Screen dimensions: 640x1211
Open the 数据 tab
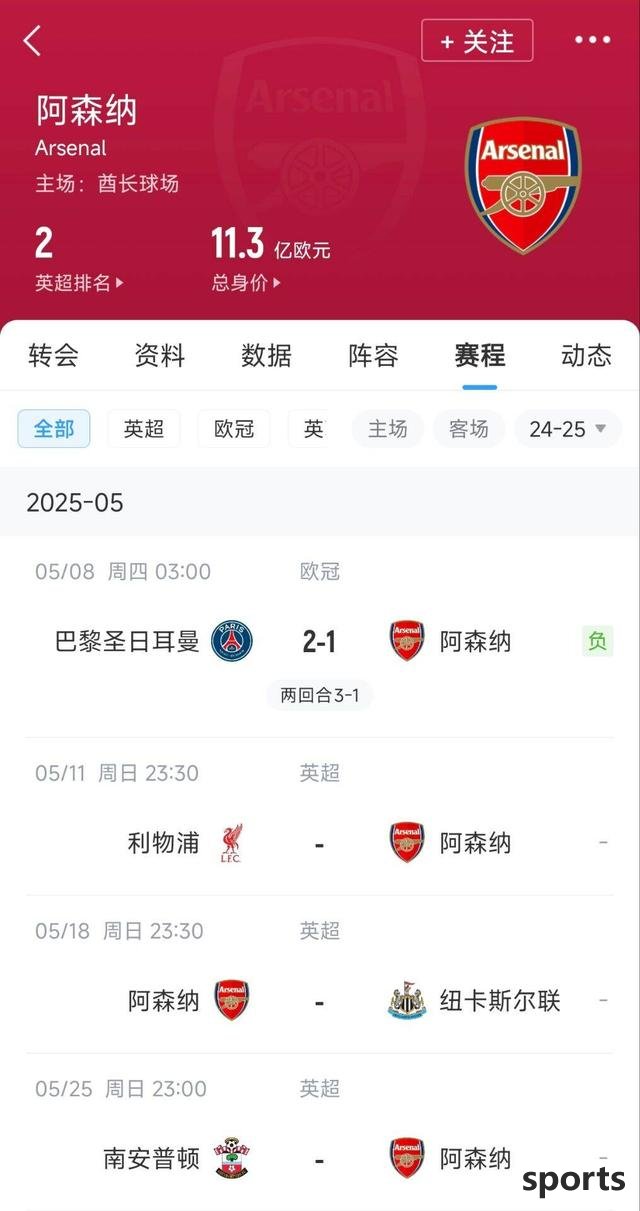[267, 355]
